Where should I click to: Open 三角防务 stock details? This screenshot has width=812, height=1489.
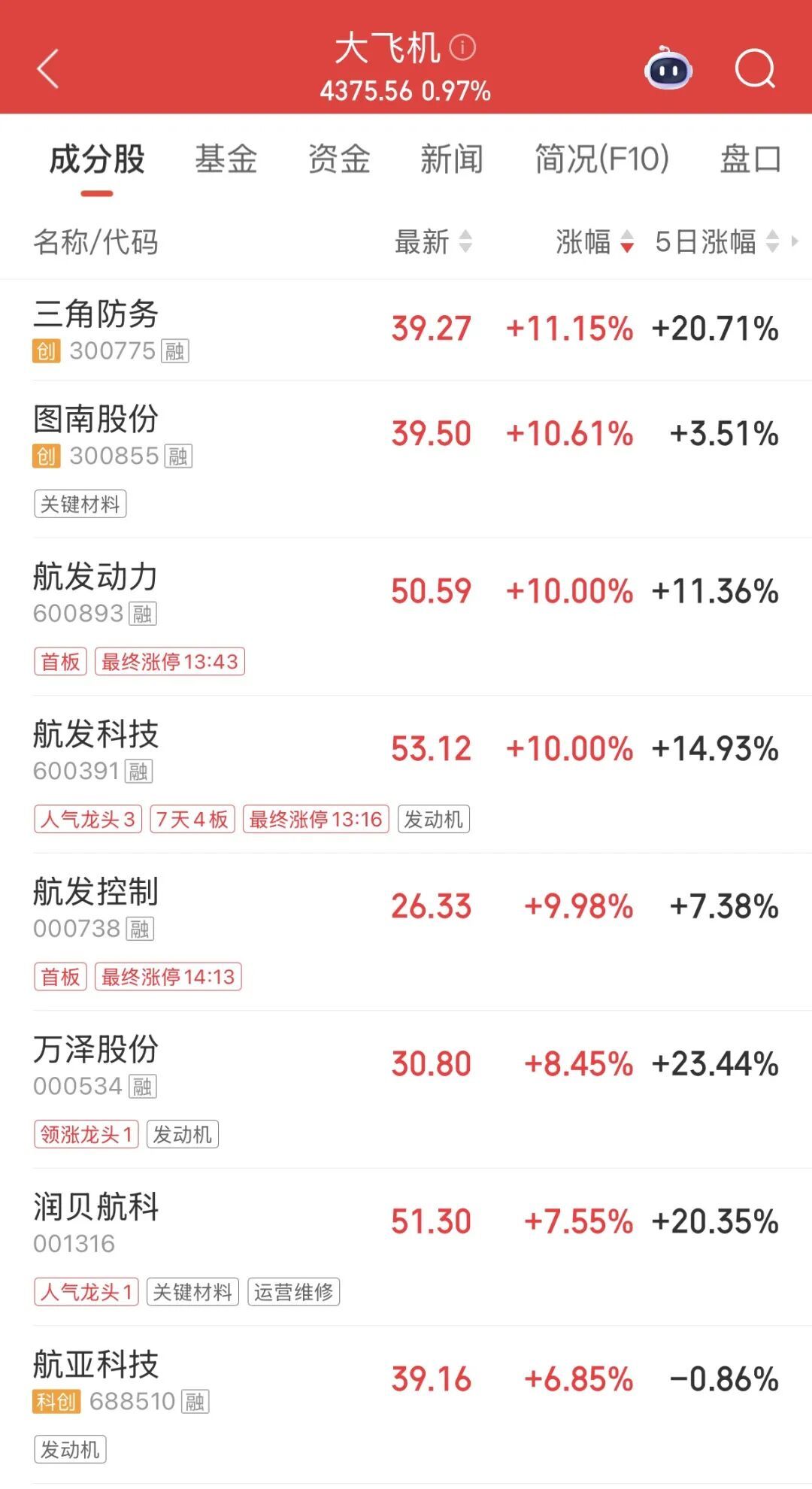click(x=96, y=314)
